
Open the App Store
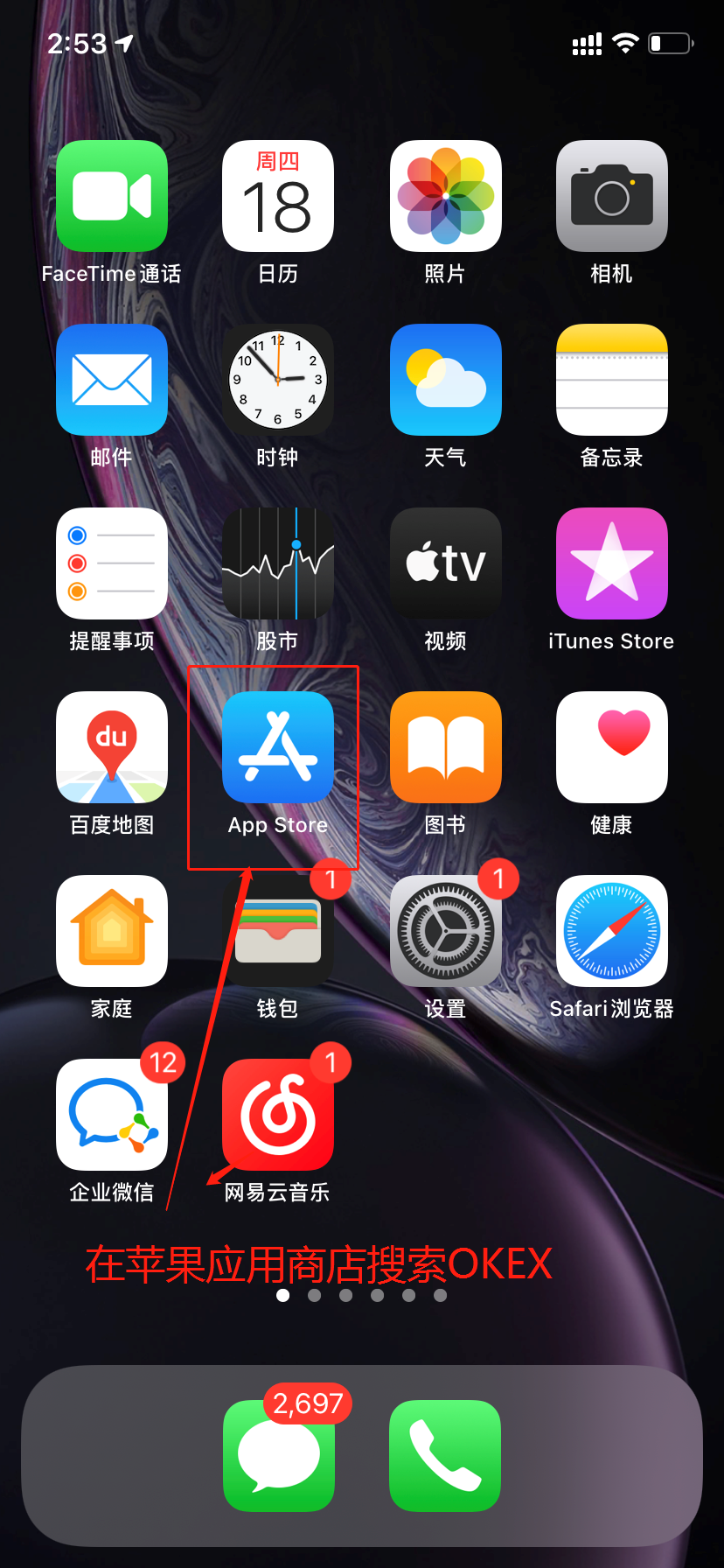coord(278,747)
